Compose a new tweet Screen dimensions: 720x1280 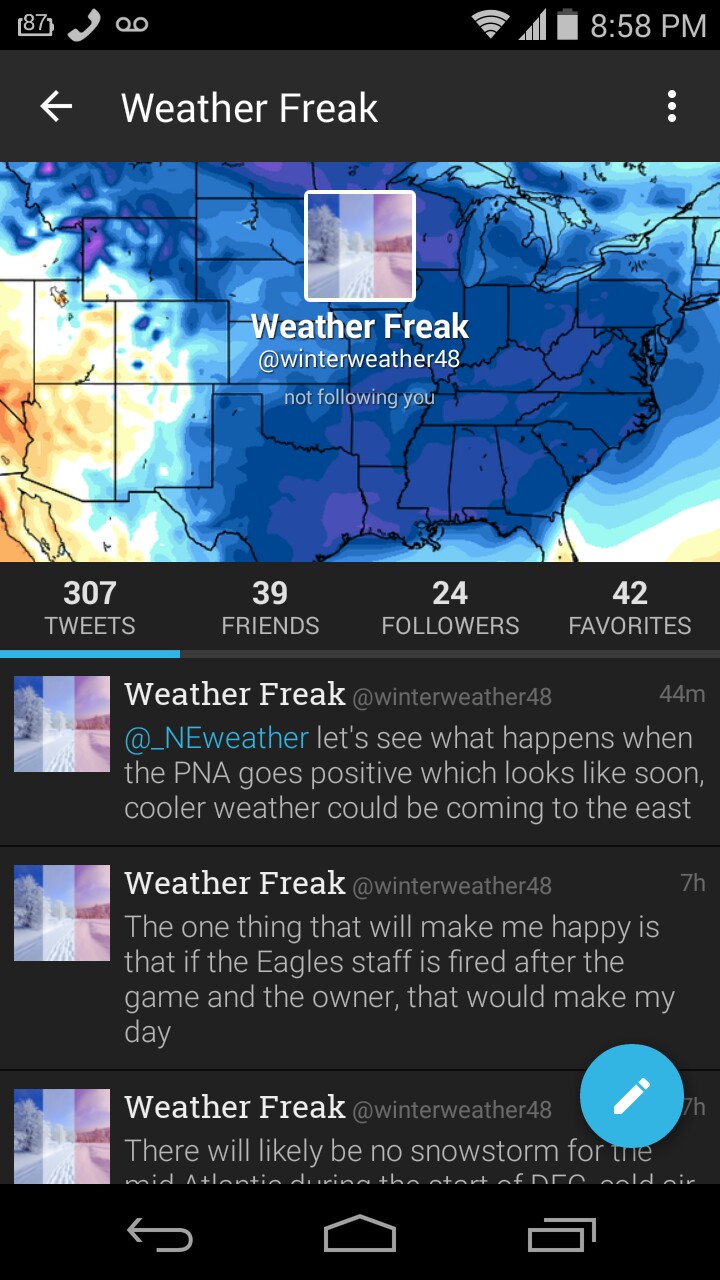point(632,1096)
